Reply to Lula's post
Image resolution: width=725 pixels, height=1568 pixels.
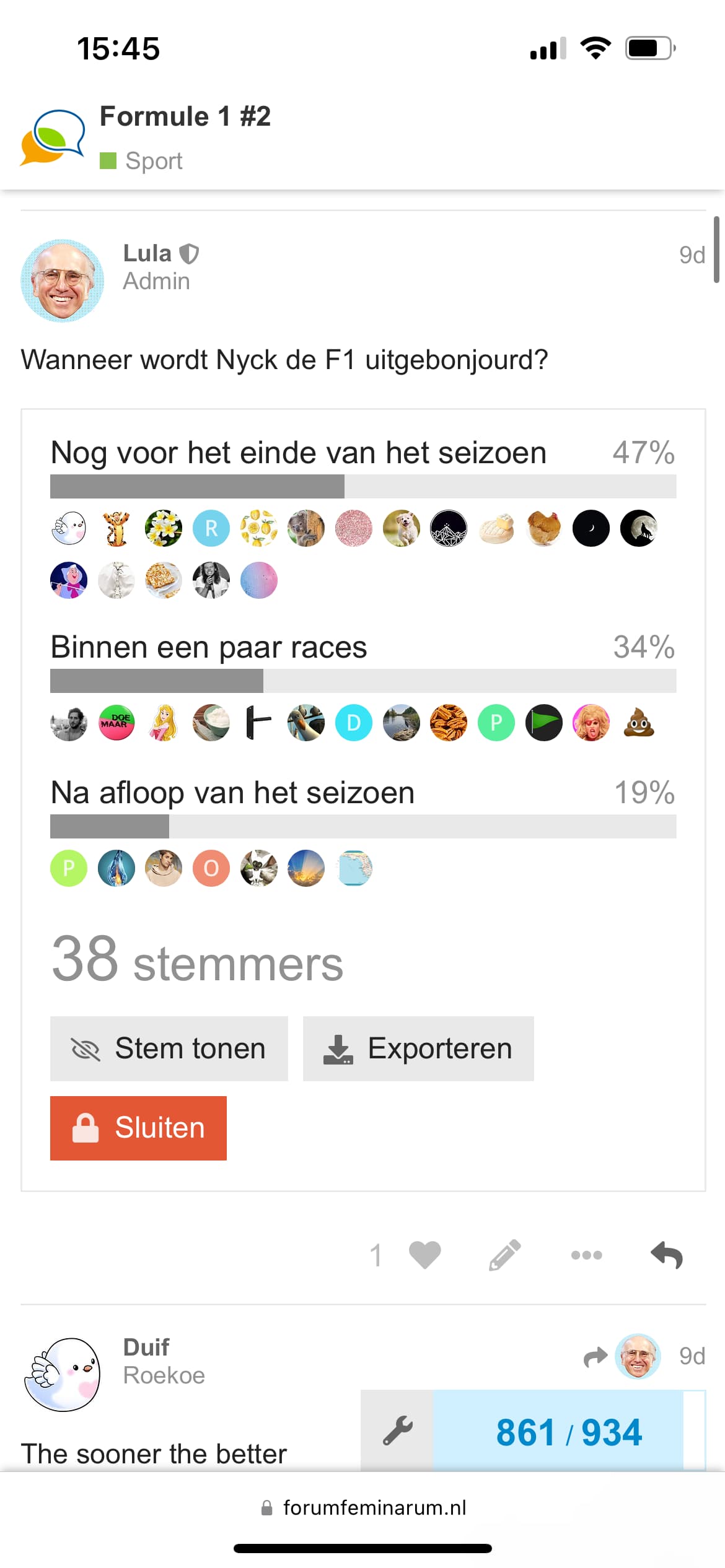[x=667, y=1255]
